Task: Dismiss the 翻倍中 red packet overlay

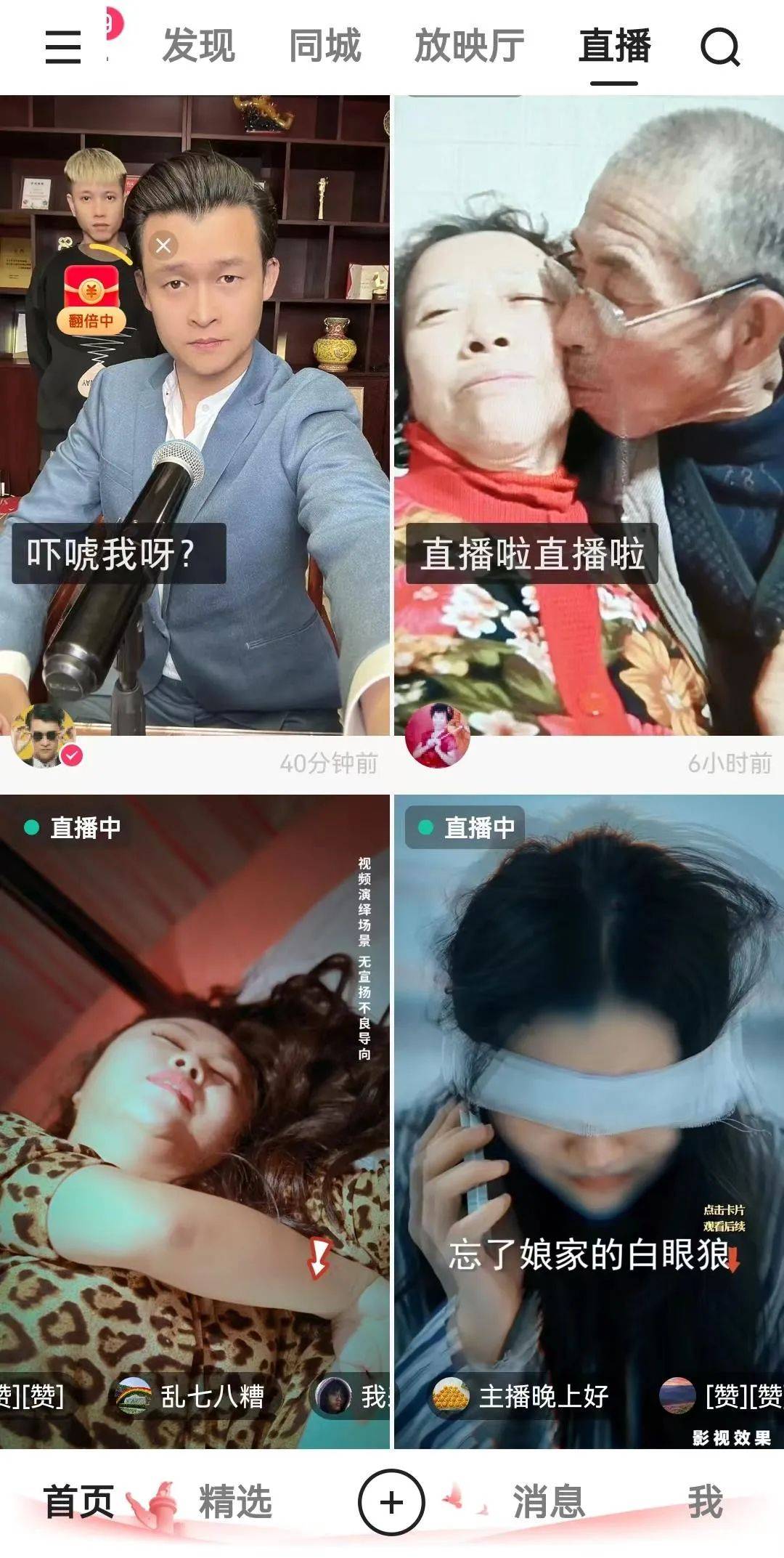Action: 163,246
